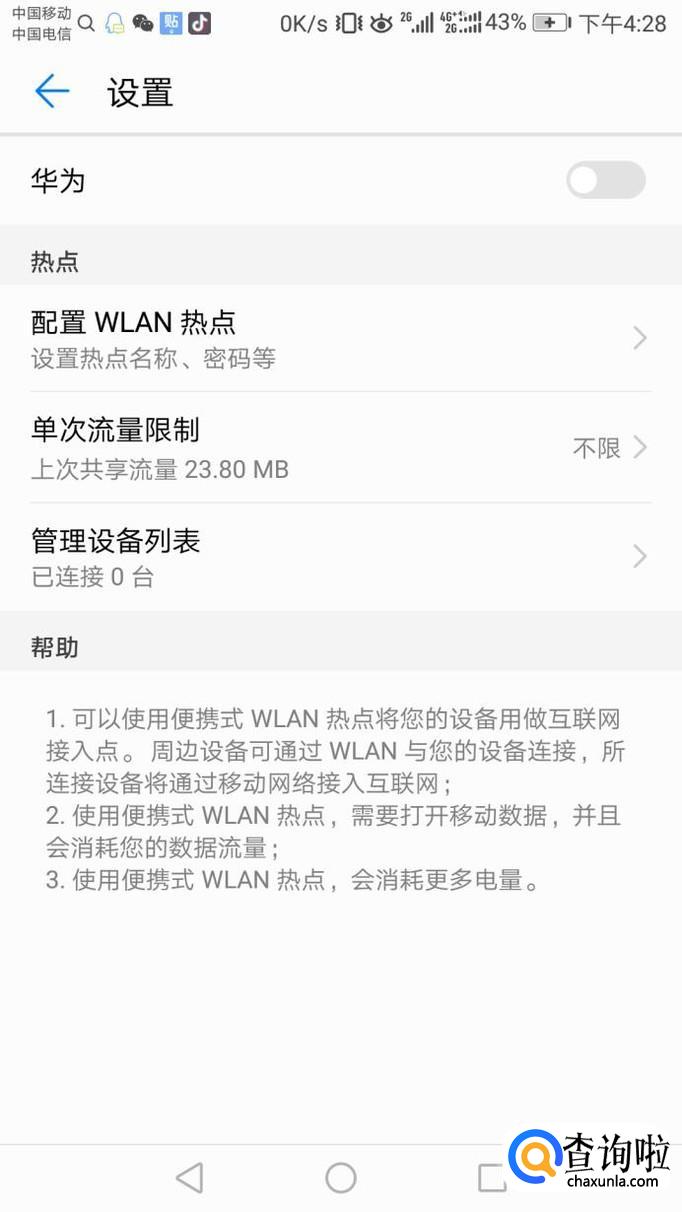This screenshot has width=682, height=1212.
Task: Tap the system back button
Action: (189, 1177)
